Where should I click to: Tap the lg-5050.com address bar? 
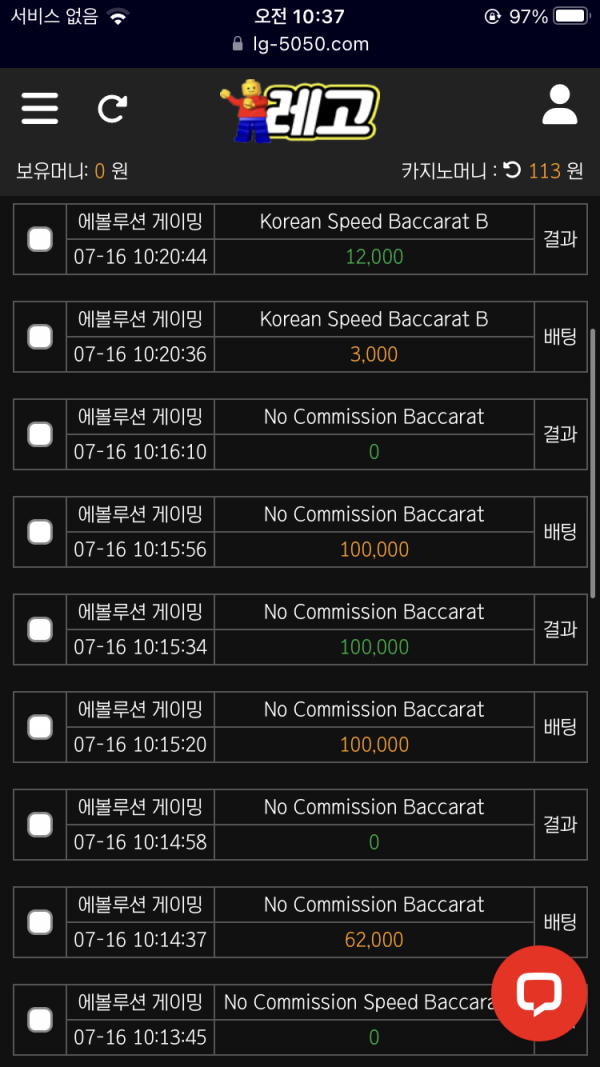coord(300,44)
